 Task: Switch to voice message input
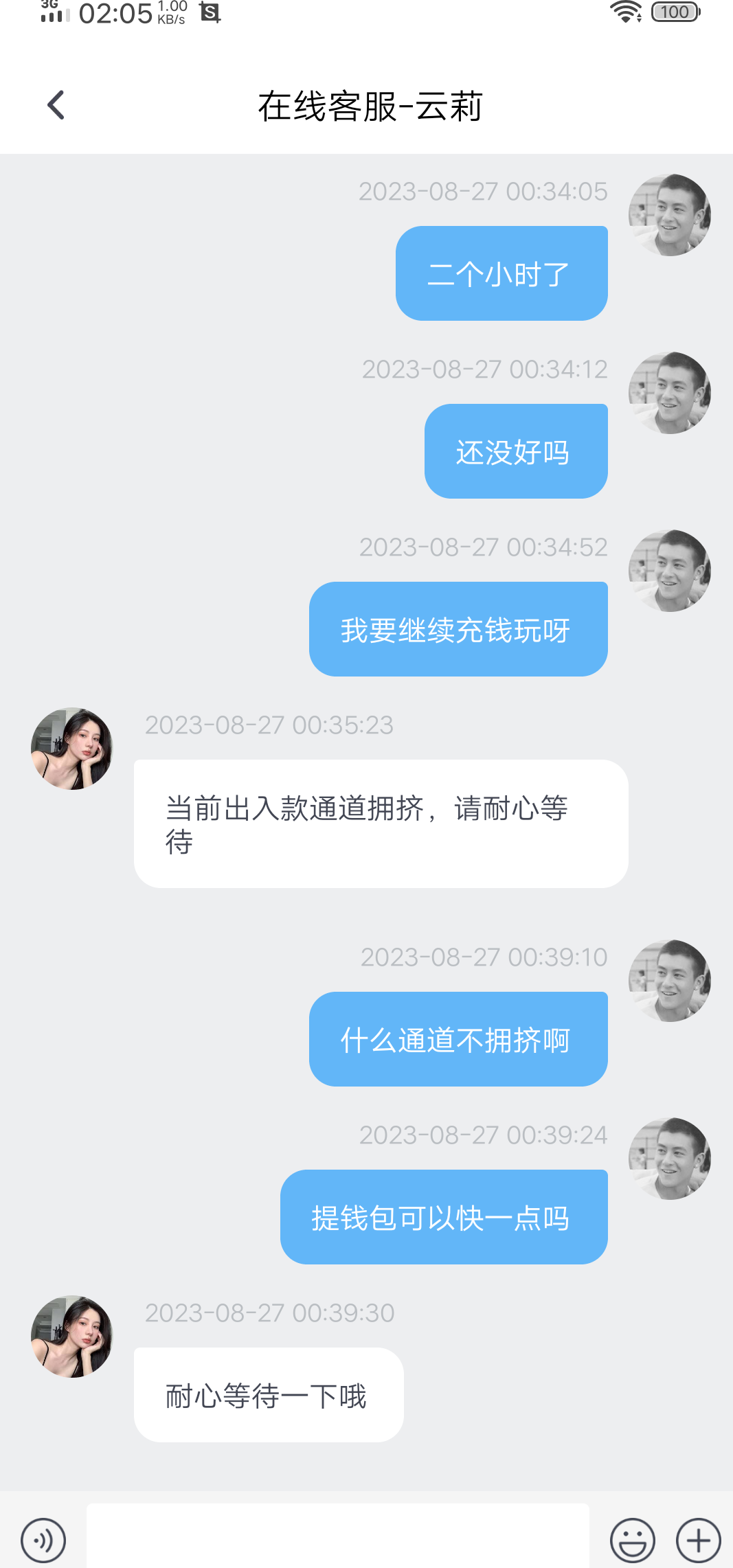pyautogui.click(x=43, y=1540)
